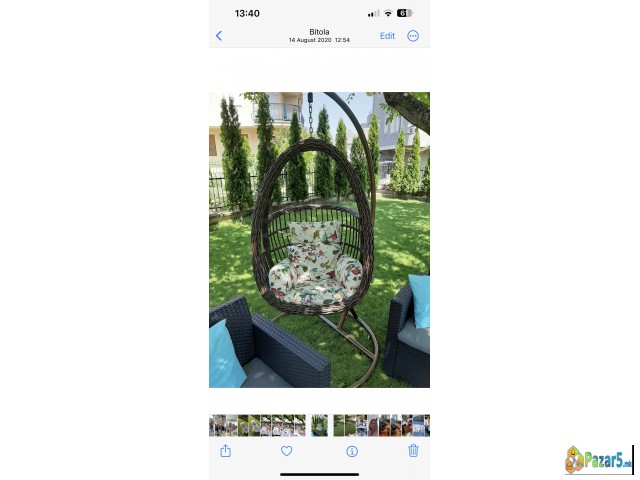
Task: Open the more options ellipsis menu
Action: pos(413,36)
